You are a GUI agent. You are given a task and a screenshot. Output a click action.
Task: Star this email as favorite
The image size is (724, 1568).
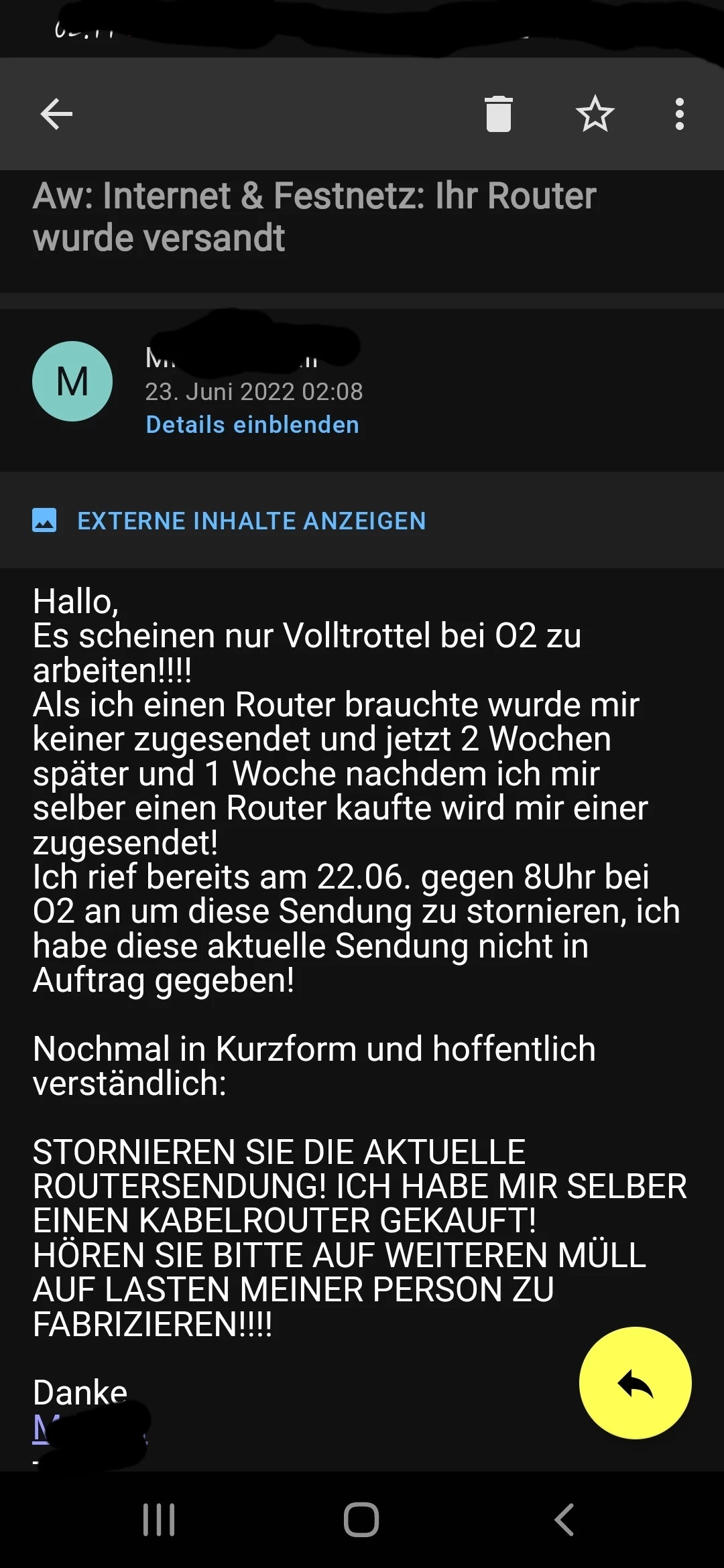click(595, 114)
